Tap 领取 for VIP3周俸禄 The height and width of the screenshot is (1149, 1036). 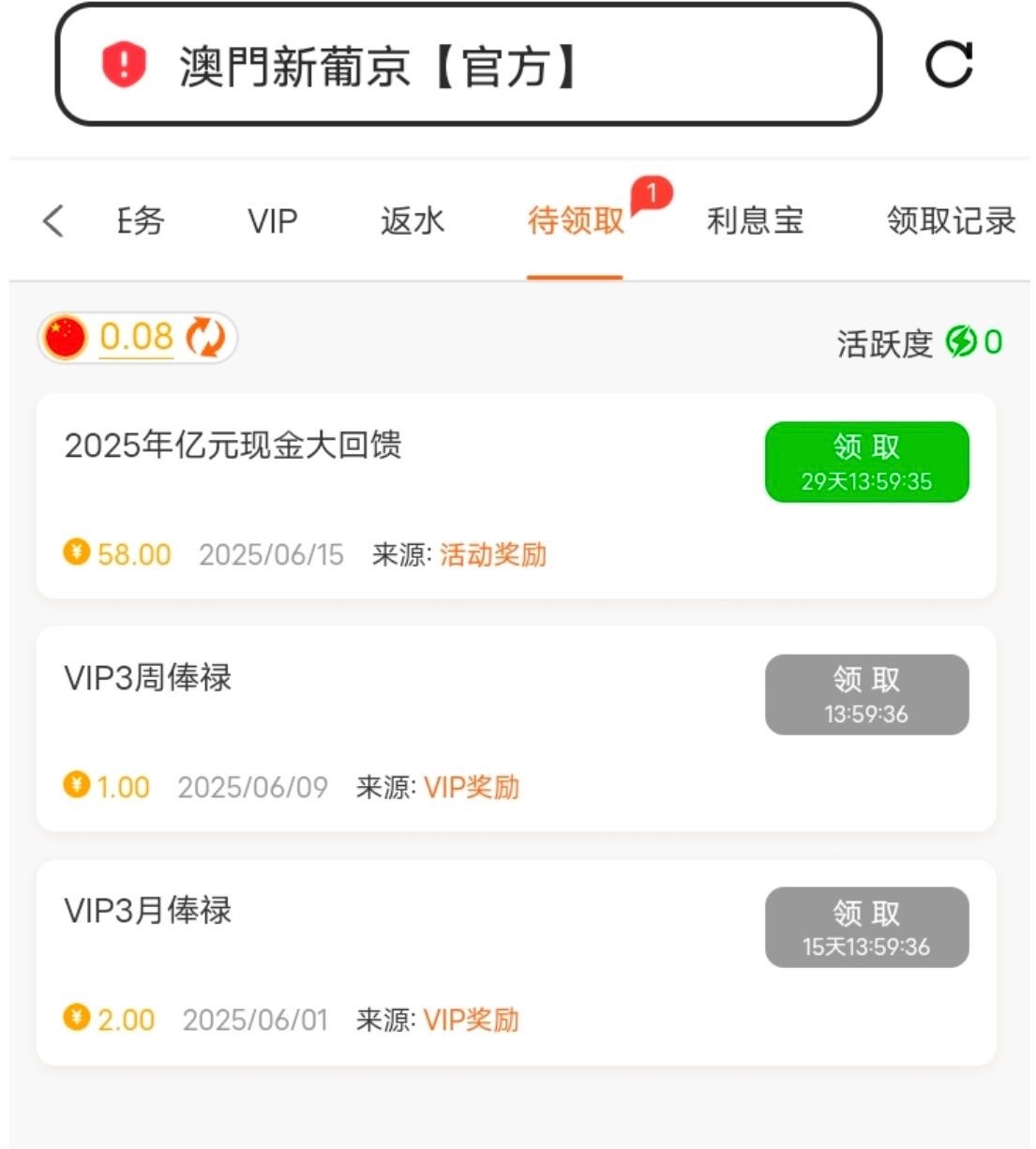click(866, 695)
